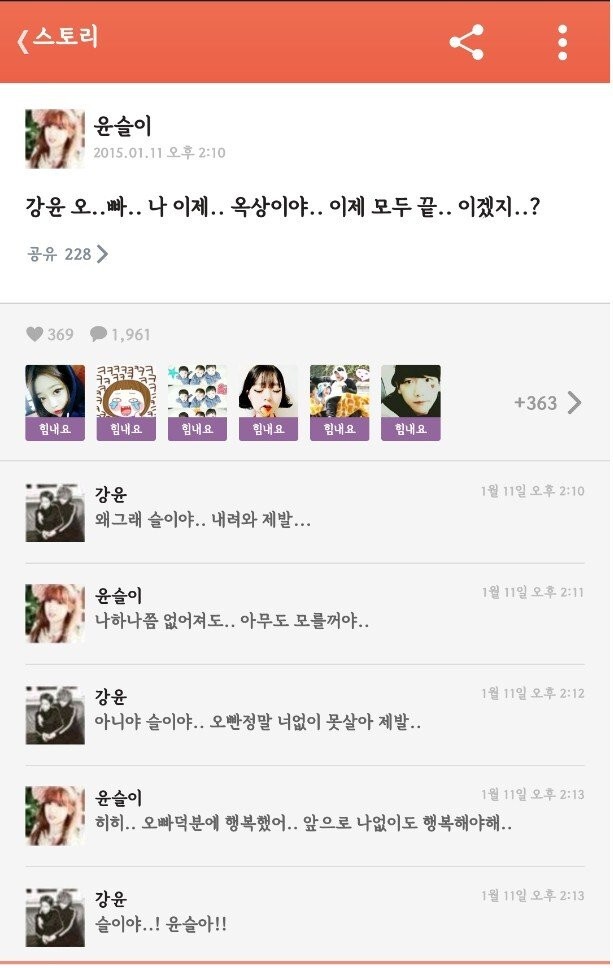Image resolution: width=613 pixels, height=968 pixels.
Task: Share this story post
Action: 466,42
